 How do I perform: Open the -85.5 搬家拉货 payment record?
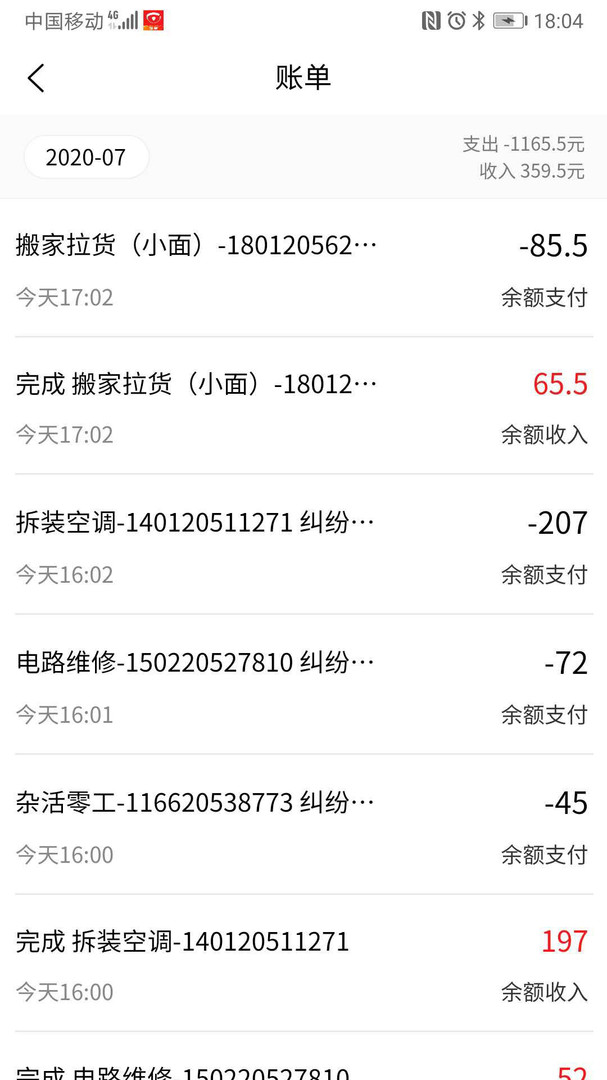tap(303, 269)
